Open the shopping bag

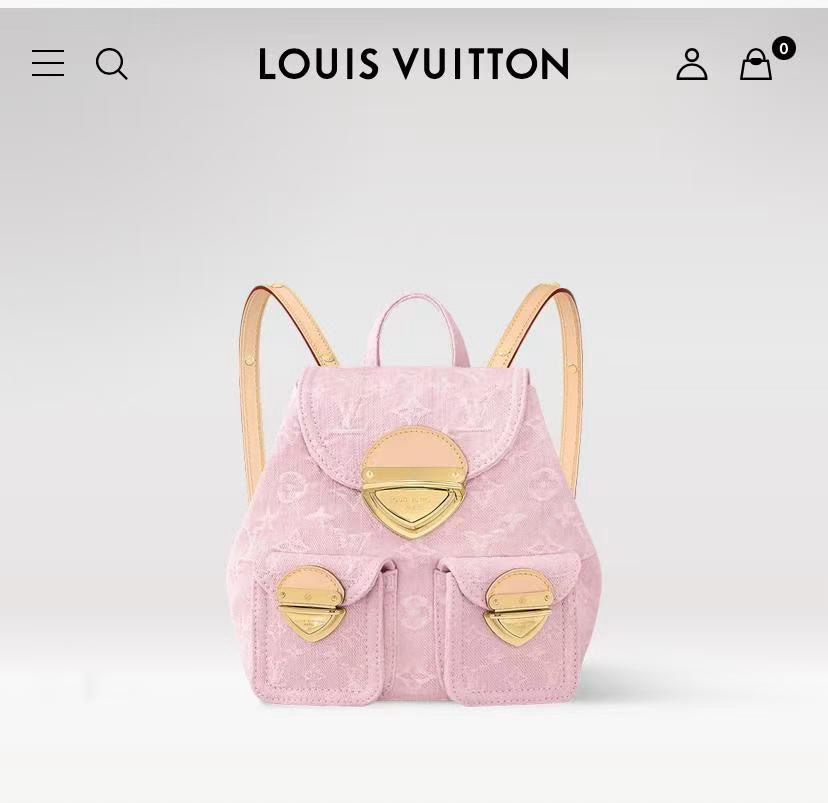757,65
